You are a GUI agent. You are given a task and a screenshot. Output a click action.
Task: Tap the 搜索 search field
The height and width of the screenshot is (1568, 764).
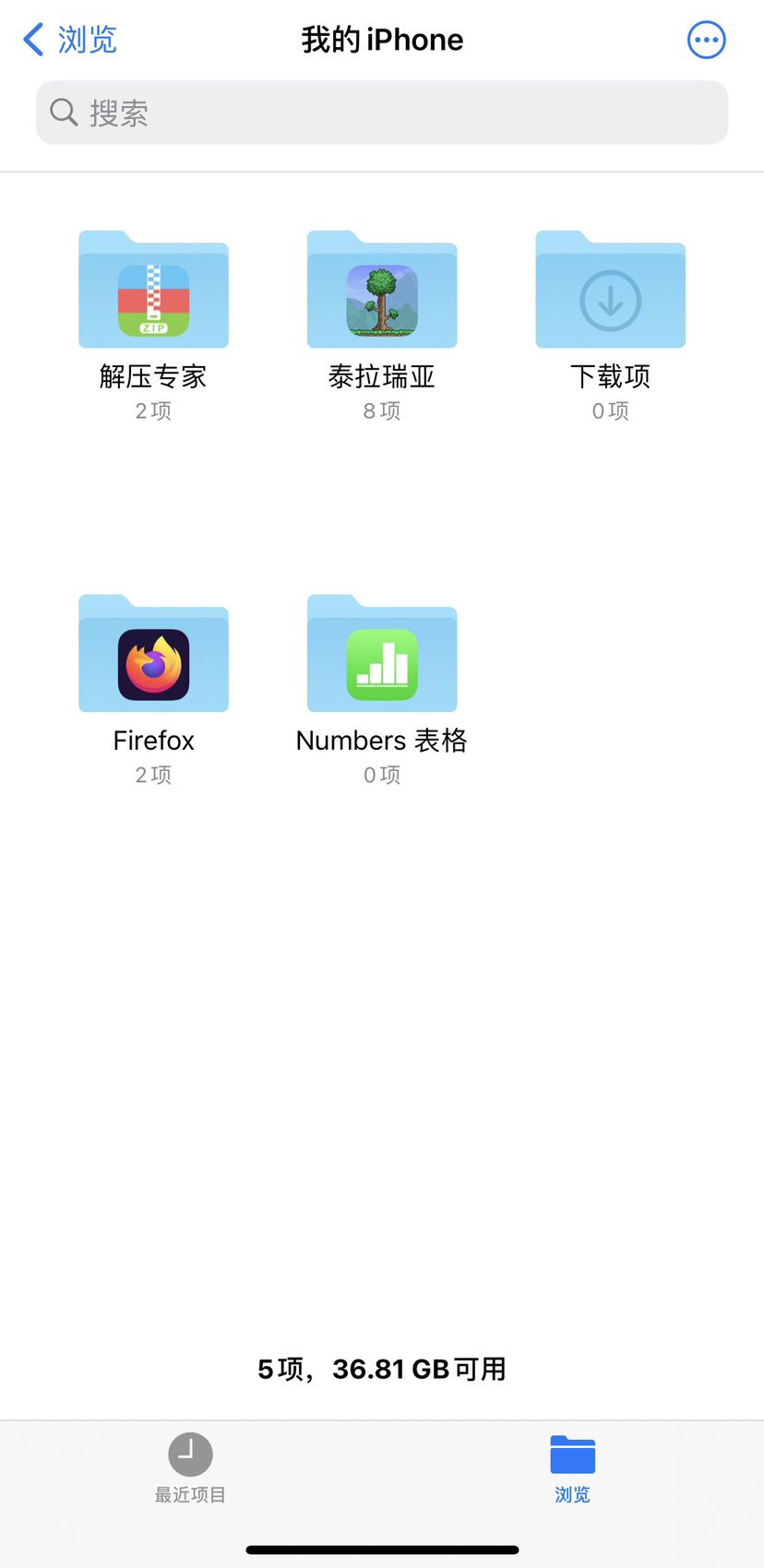[382, 113]
